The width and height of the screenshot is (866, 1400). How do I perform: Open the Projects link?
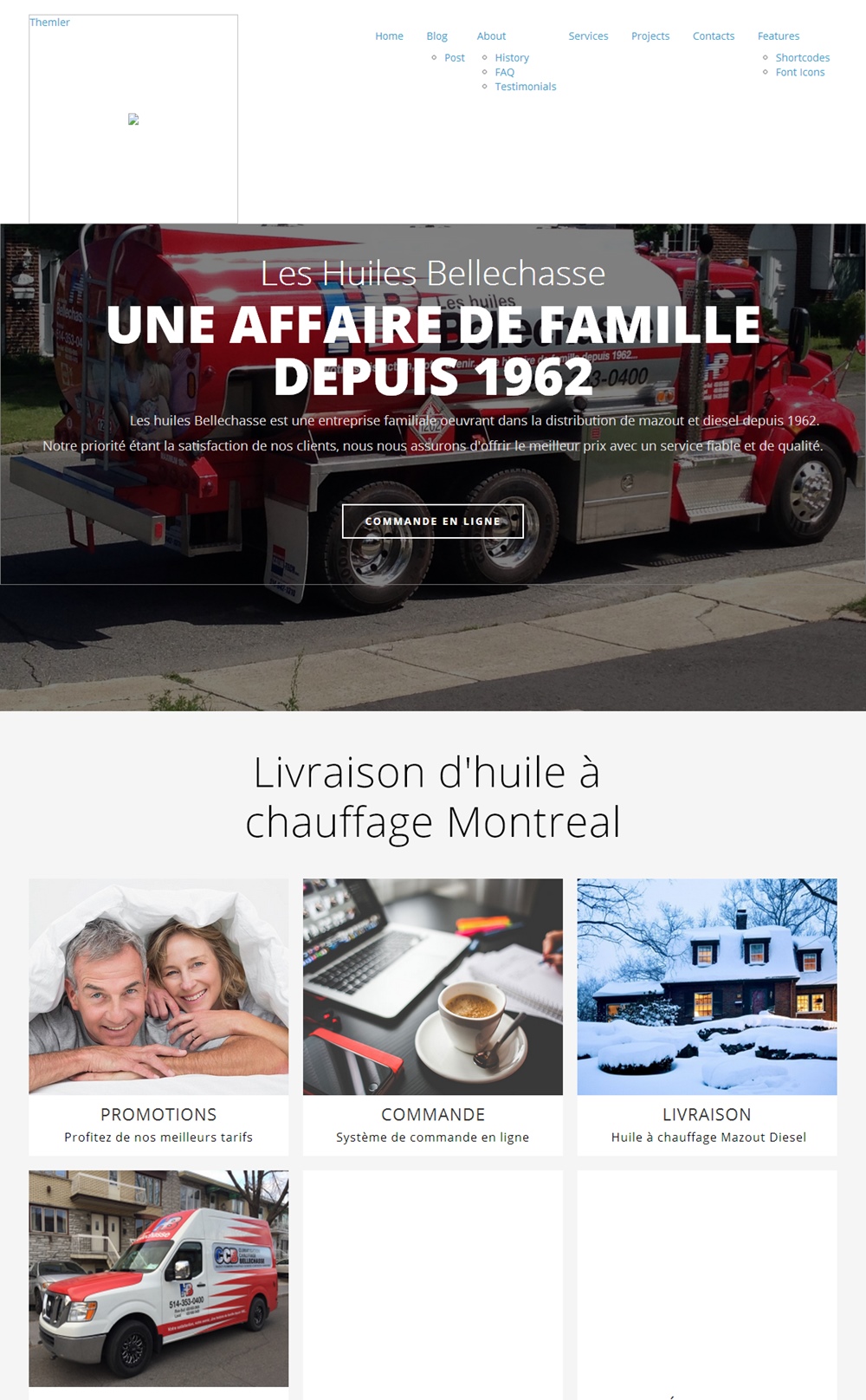[650, 36]
